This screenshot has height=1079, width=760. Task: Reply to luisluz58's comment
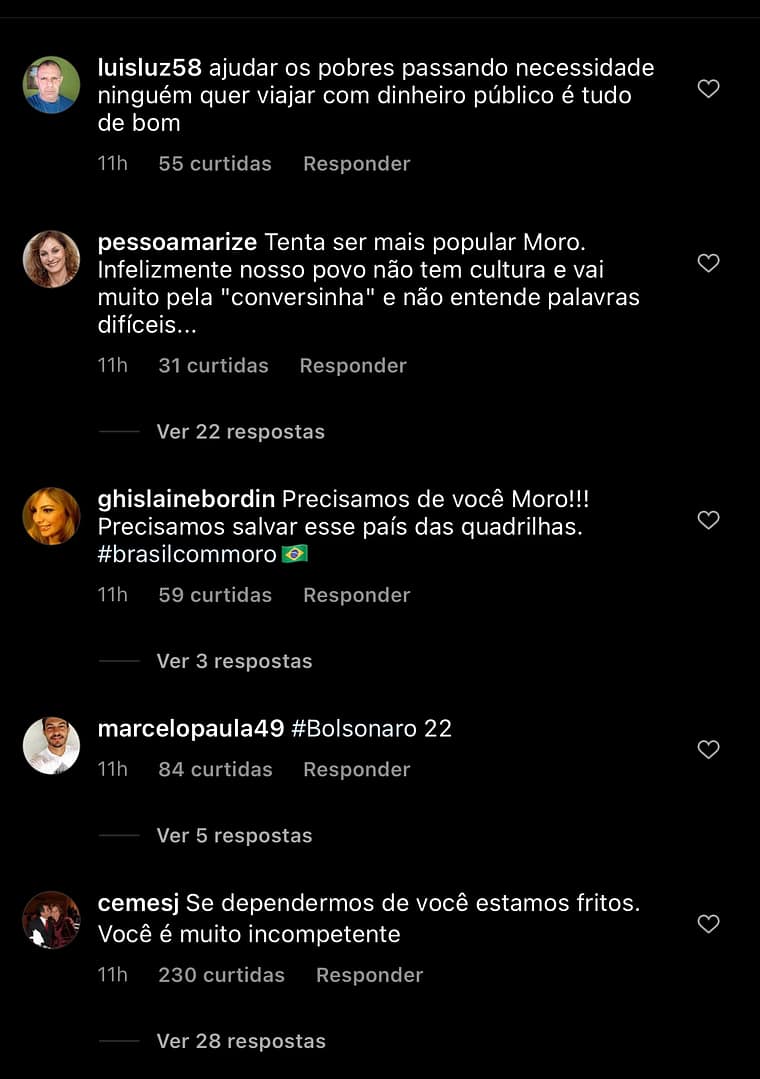point(356,163)
